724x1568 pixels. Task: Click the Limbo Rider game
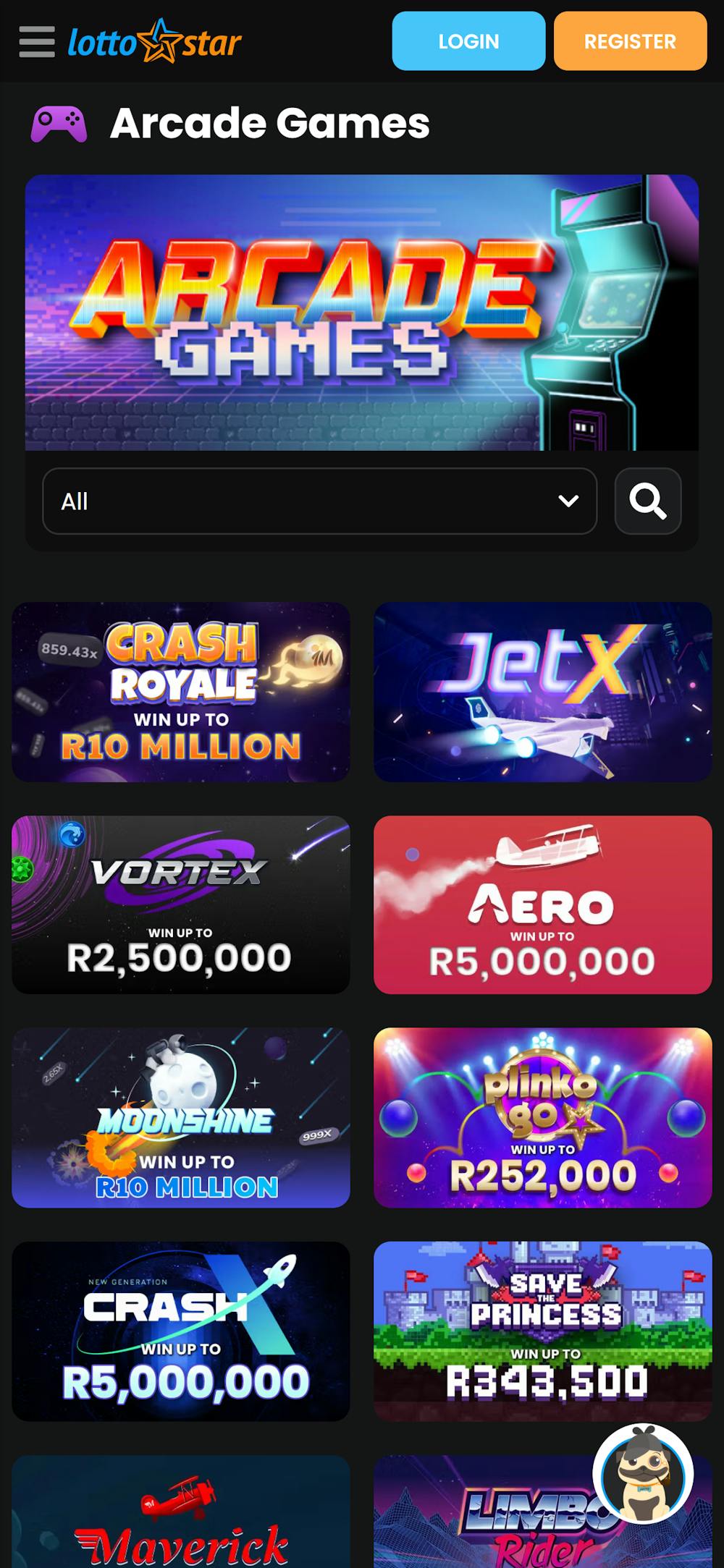(x=543, y=1527)
